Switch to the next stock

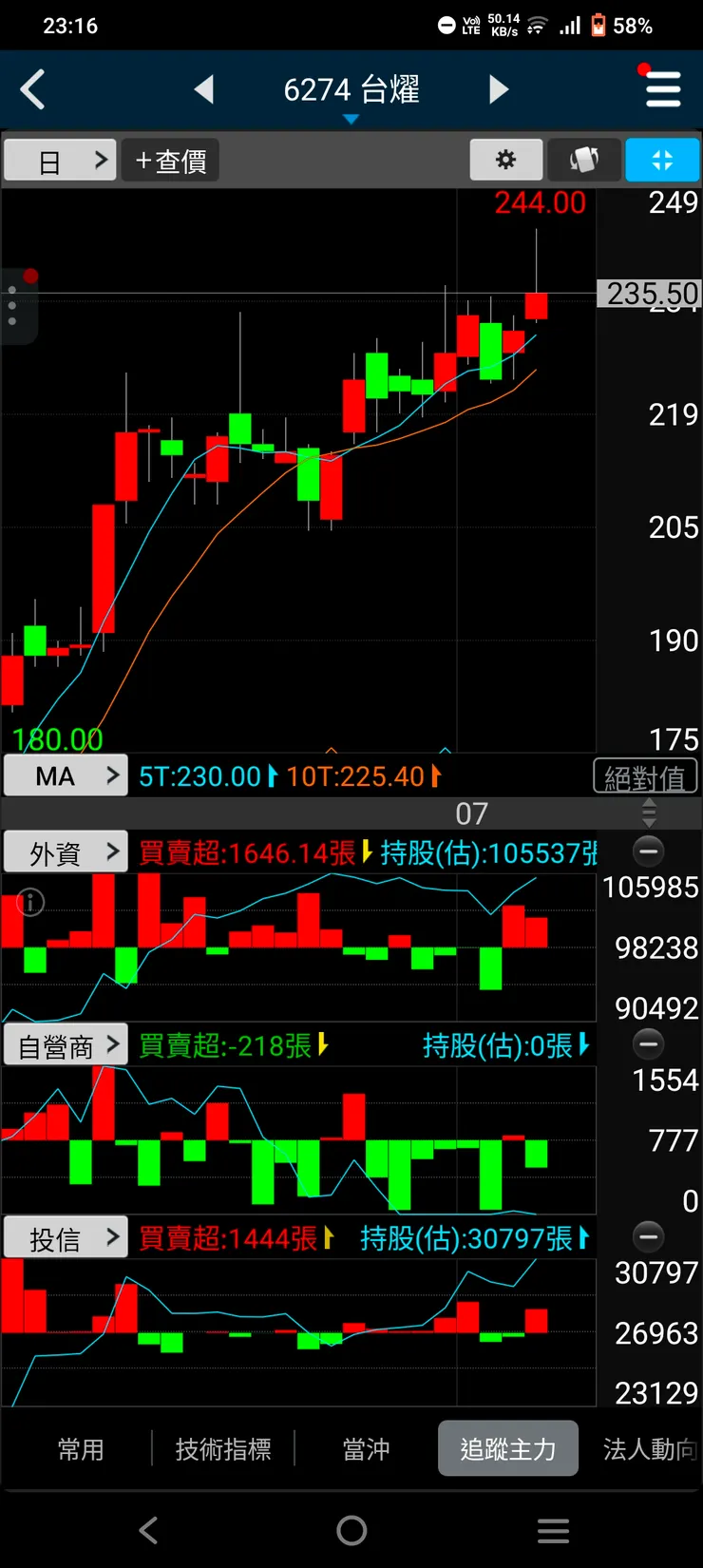[x=499, y=90]
